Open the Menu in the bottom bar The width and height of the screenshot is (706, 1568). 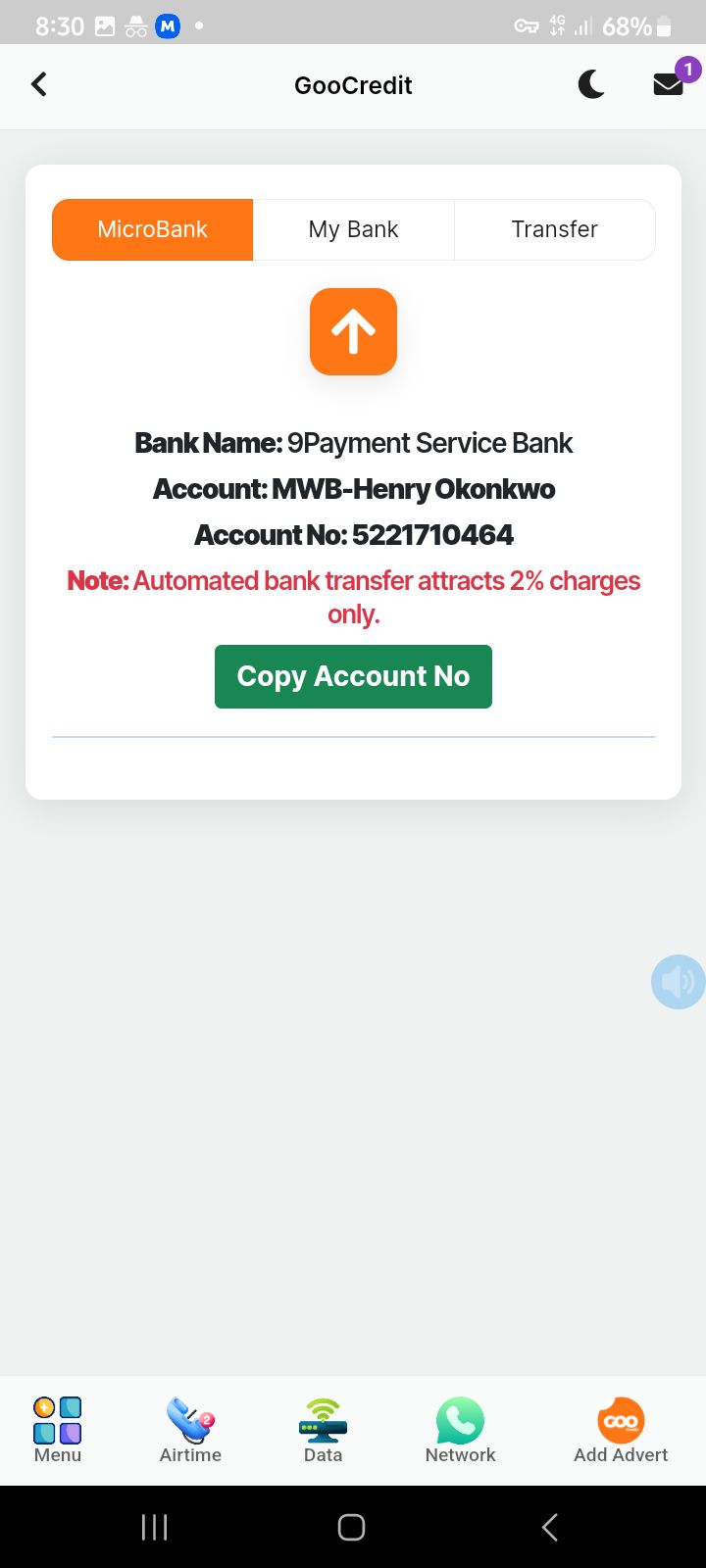point(58,1430)
